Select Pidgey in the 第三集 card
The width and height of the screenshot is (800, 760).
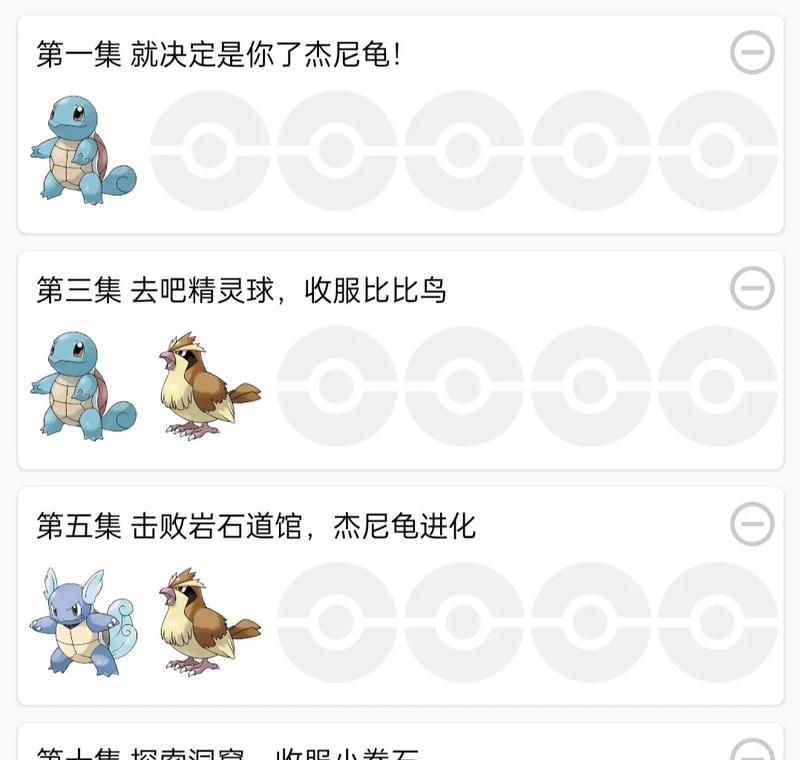click(x=209, y=387)
